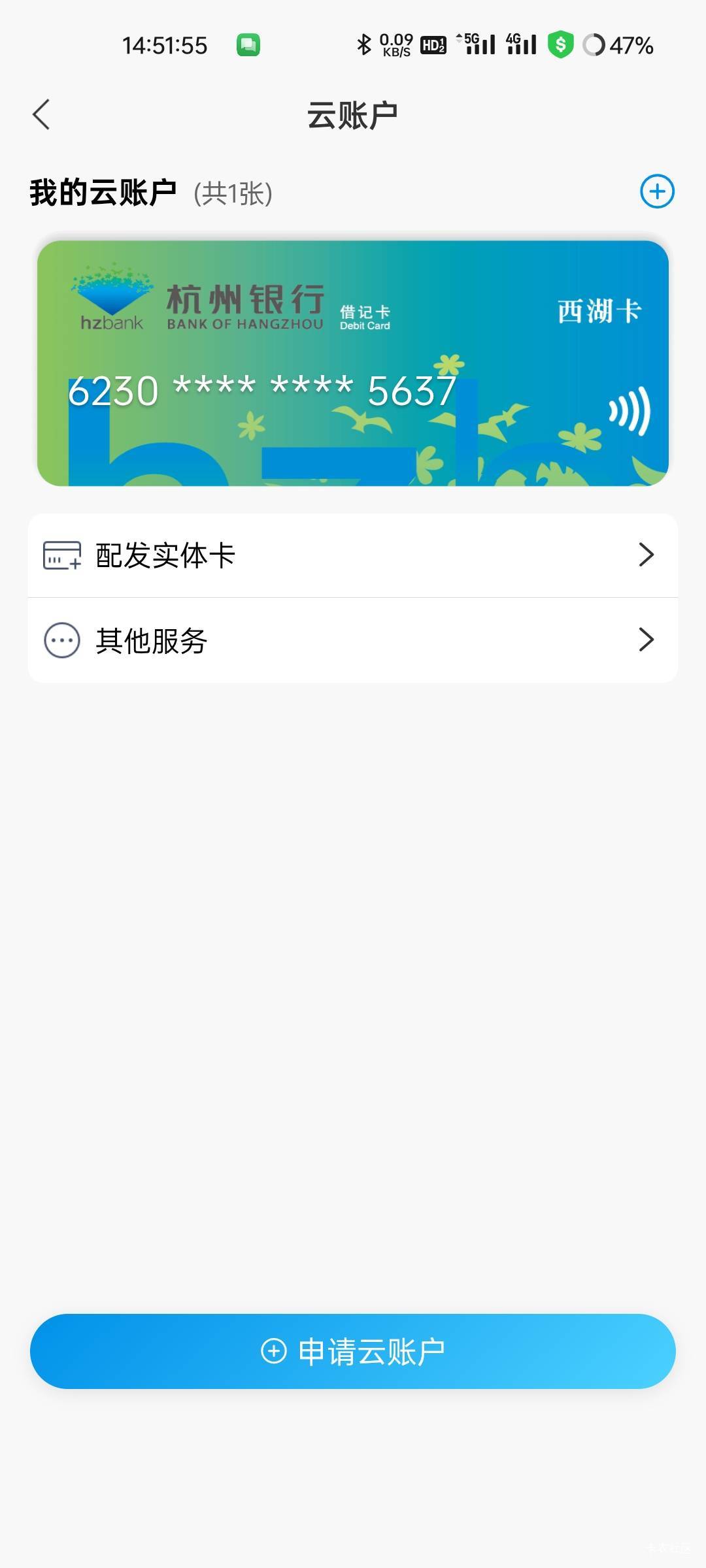706x1568 pixels.
Task: Open the 配发实体卡 row
Action: [x=353, y=555]
